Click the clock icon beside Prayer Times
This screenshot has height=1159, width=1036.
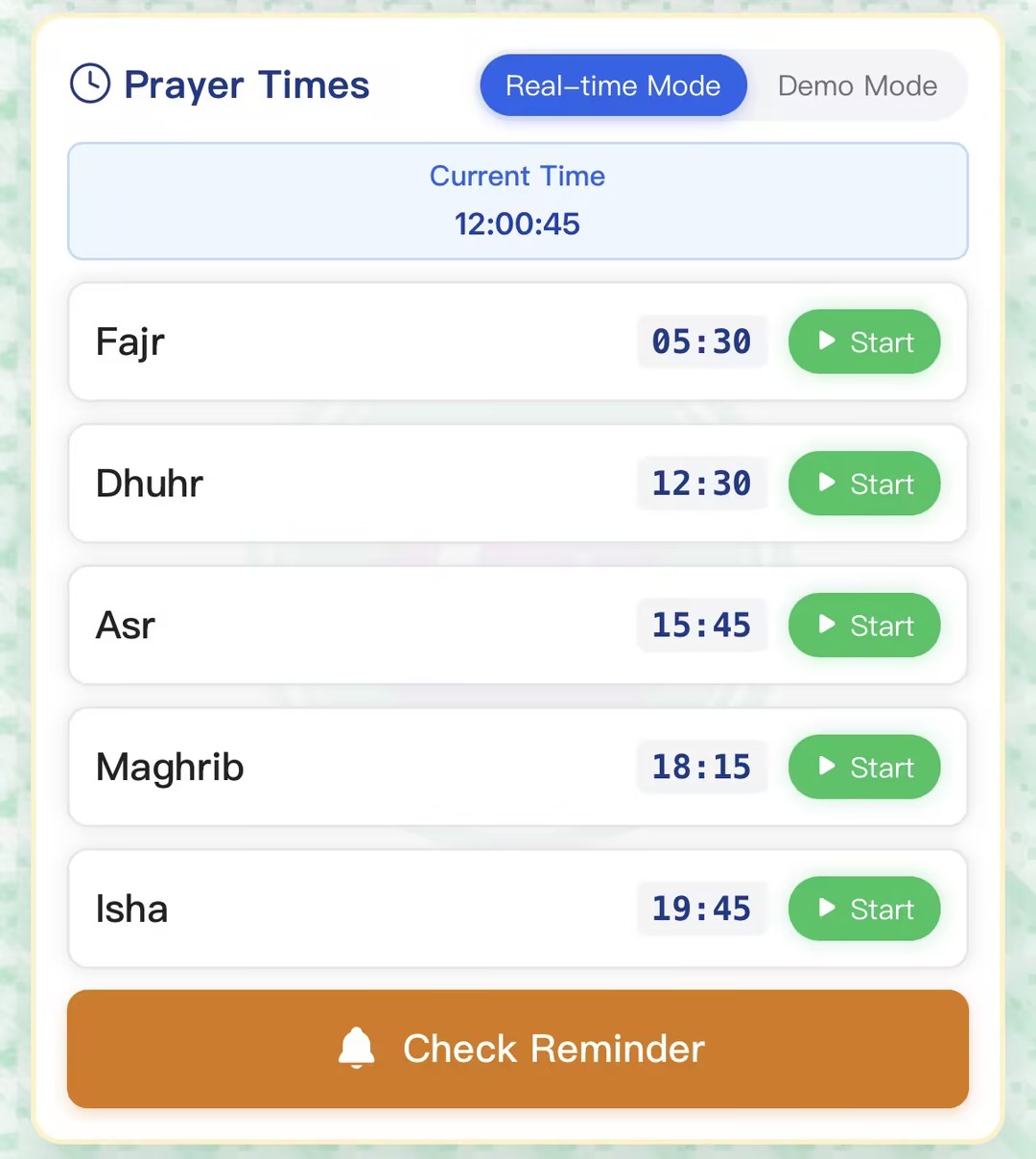pyautogui.click(x=89, y=83)
